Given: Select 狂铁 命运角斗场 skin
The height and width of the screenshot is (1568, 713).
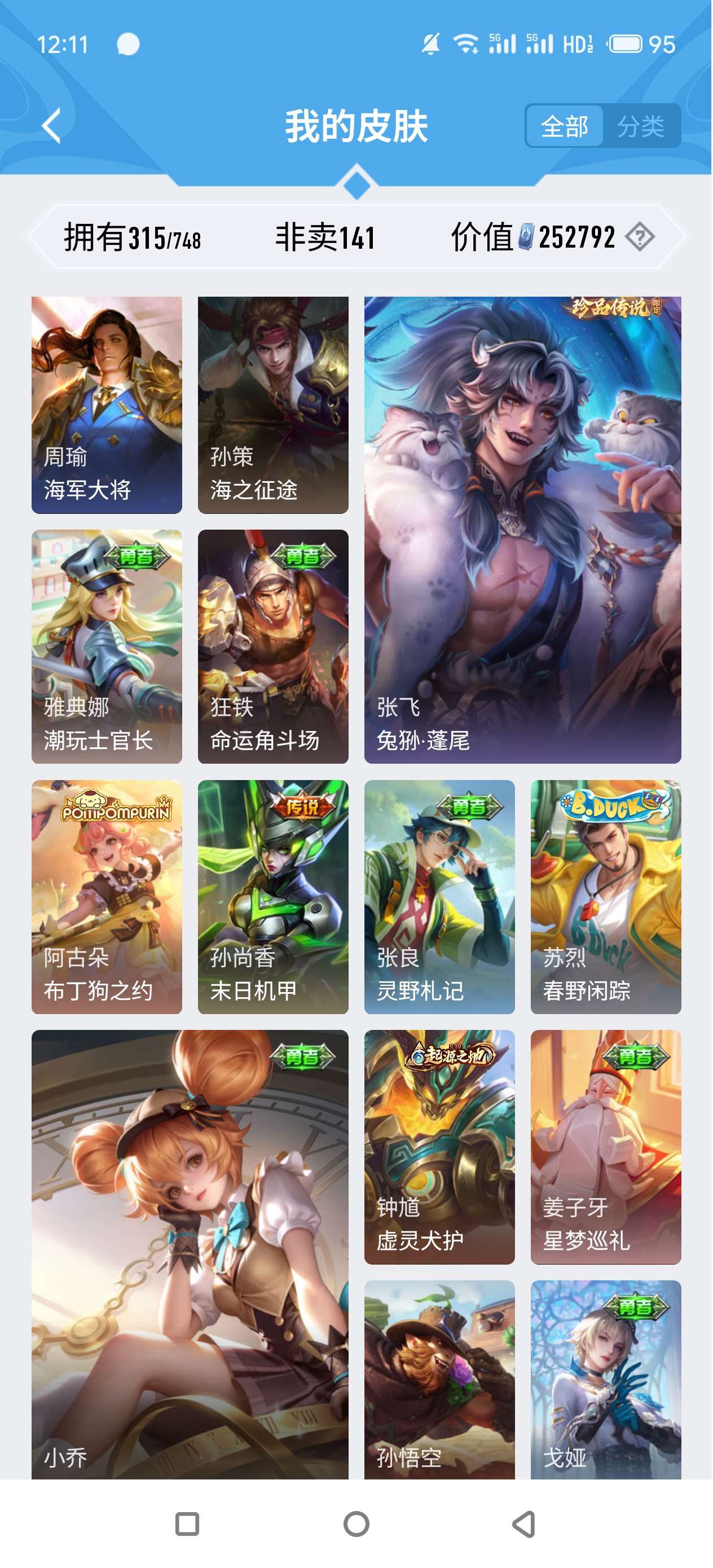Looking at the screenshot, I should pyautogui.click(x=273, y=646).
